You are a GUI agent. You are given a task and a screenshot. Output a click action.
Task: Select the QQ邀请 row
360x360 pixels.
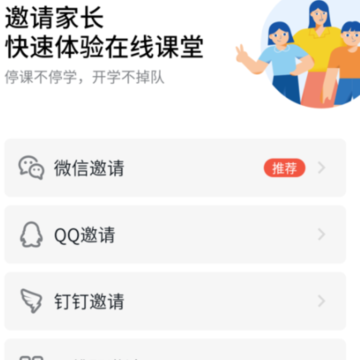[175, 234]
